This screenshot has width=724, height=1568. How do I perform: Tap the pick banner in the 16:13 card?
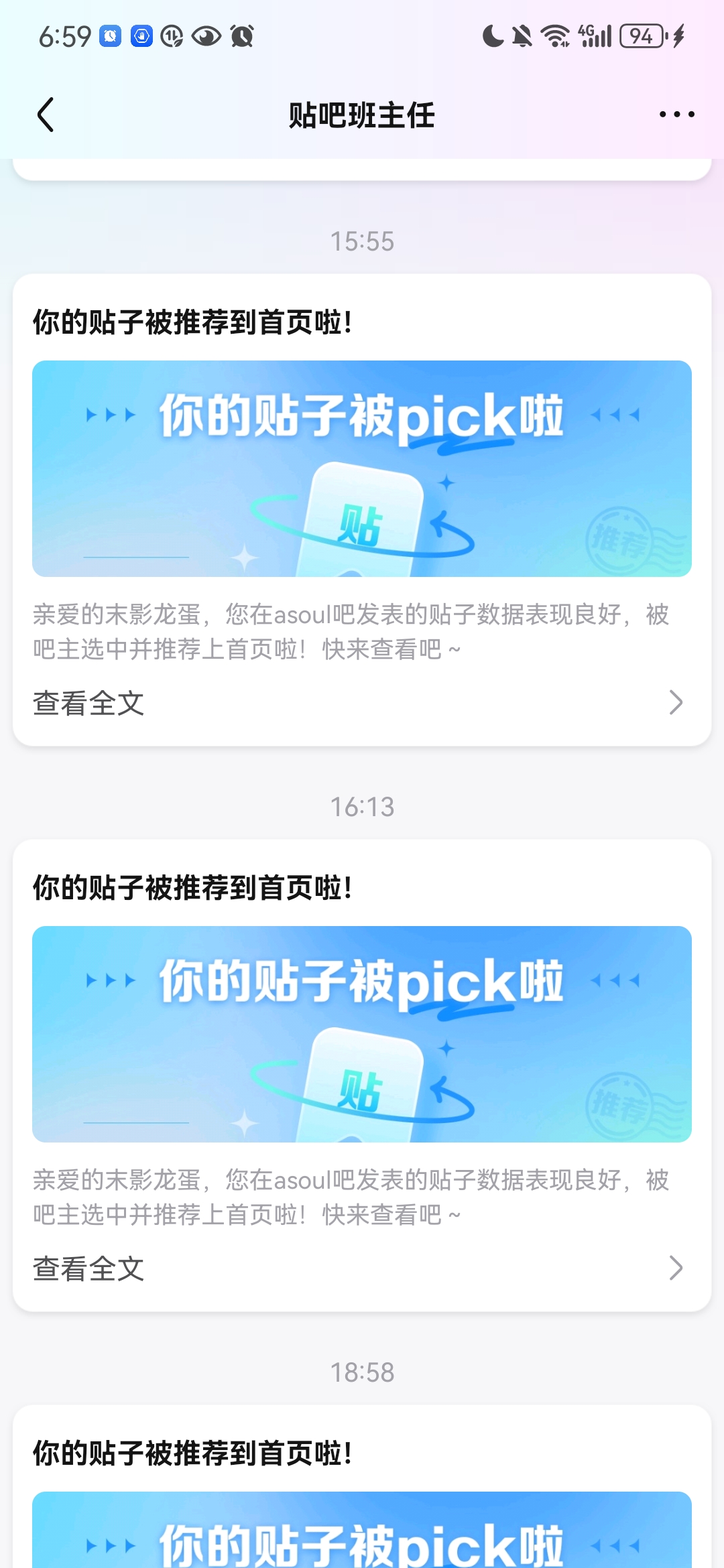click(x=362, y=1034)
